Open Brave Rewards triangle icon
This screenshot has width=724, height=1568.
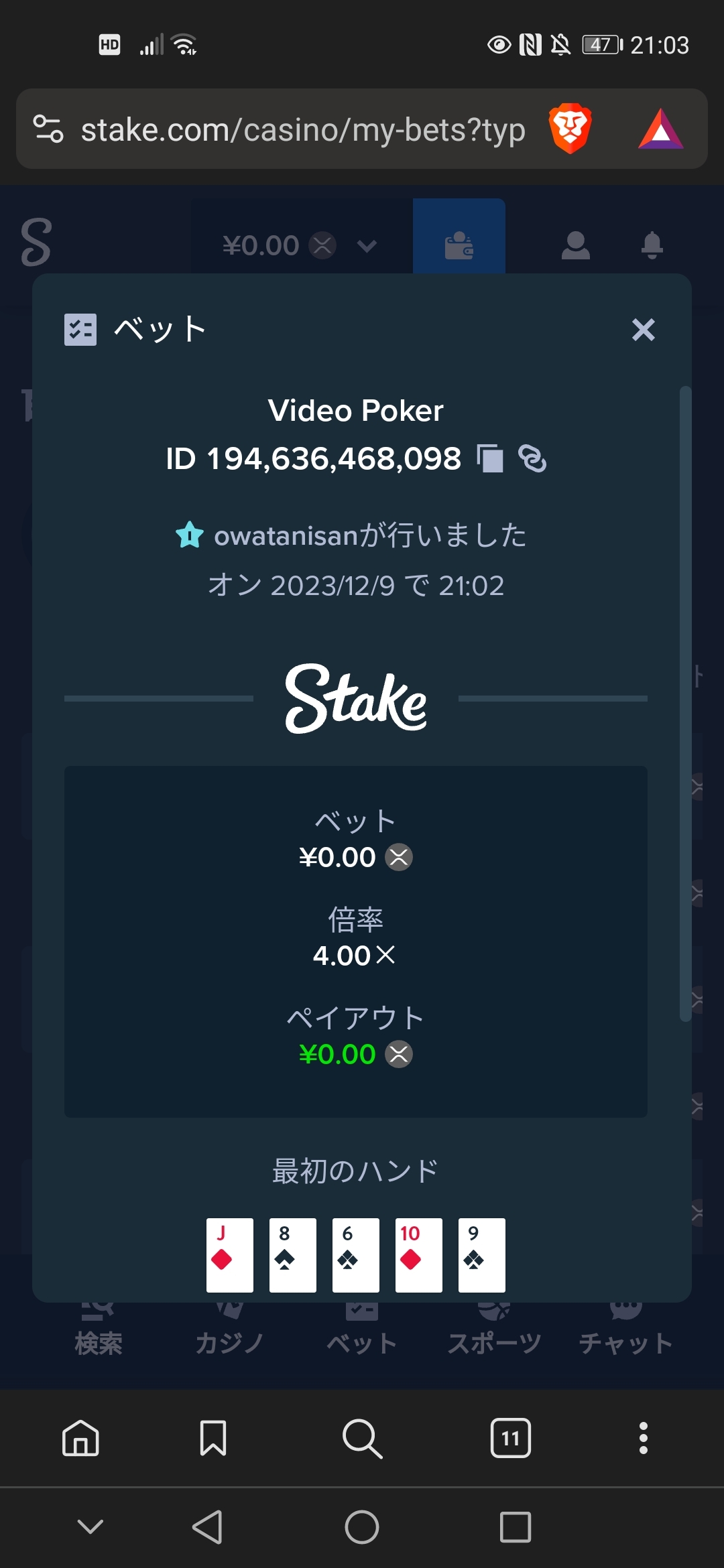(660, 129)
